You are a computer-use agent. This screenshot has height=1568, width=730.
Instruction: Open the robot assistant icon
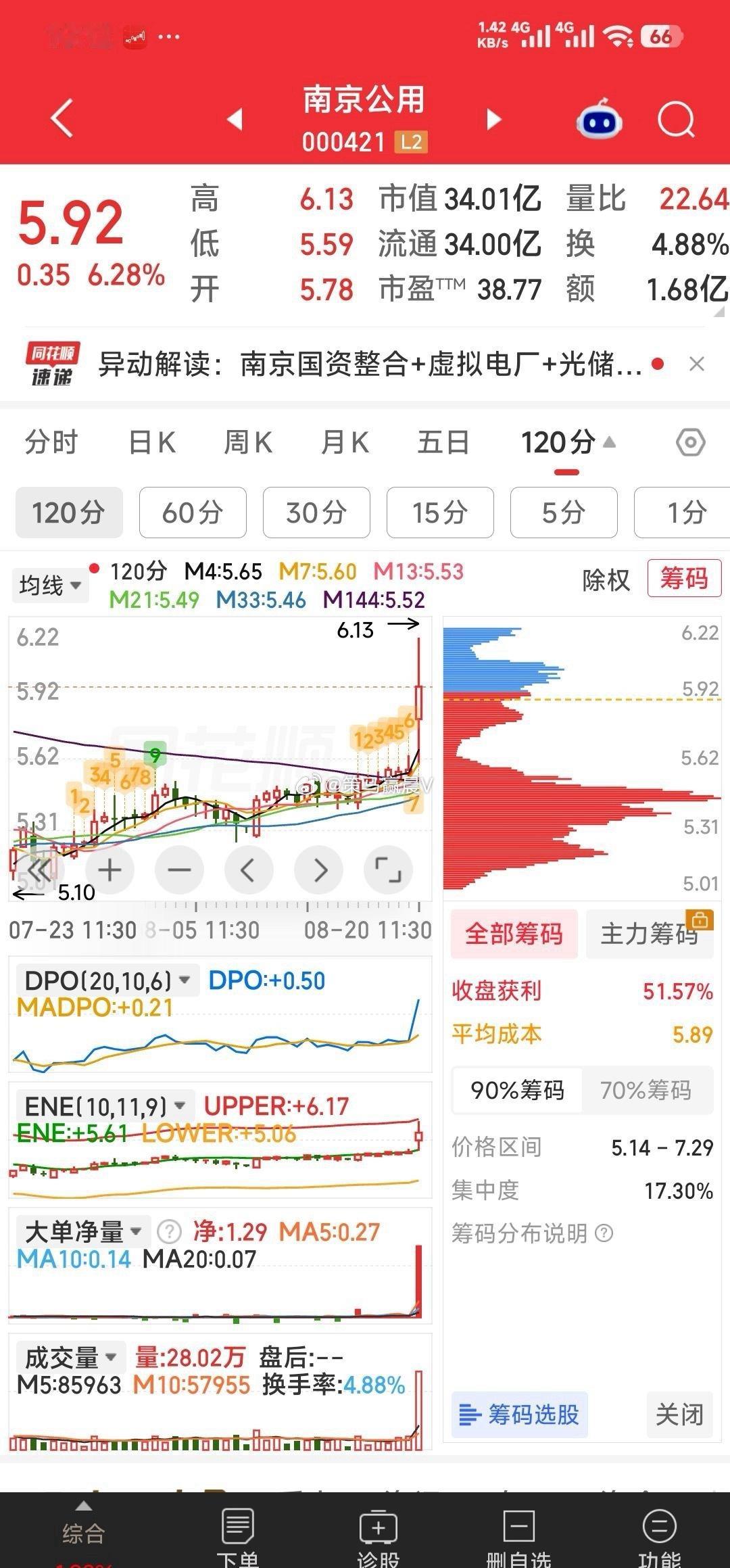pyautogui.click(x=599, y=118)
